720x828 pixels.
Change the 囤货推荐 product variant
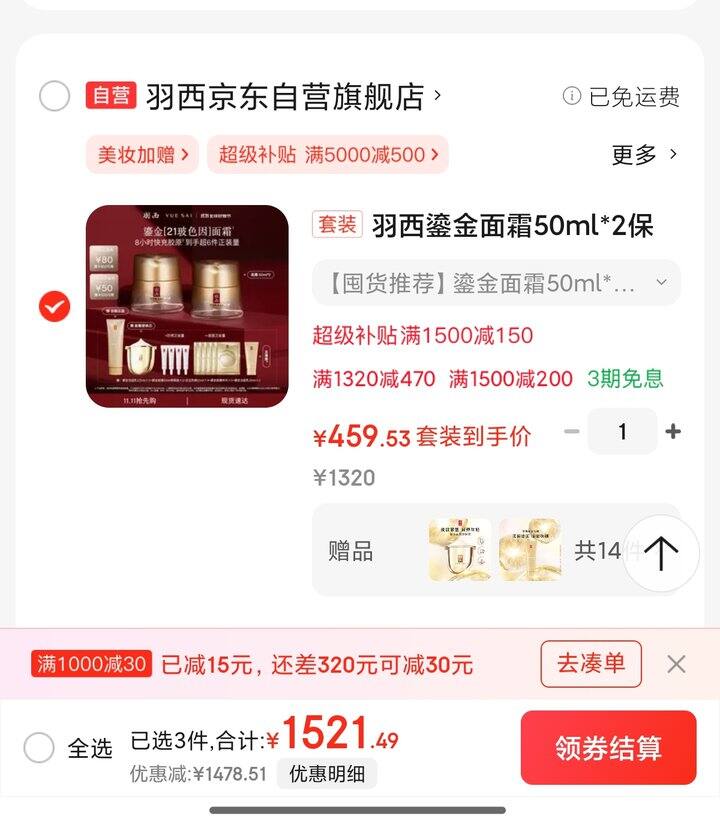(x=495, y=283)
